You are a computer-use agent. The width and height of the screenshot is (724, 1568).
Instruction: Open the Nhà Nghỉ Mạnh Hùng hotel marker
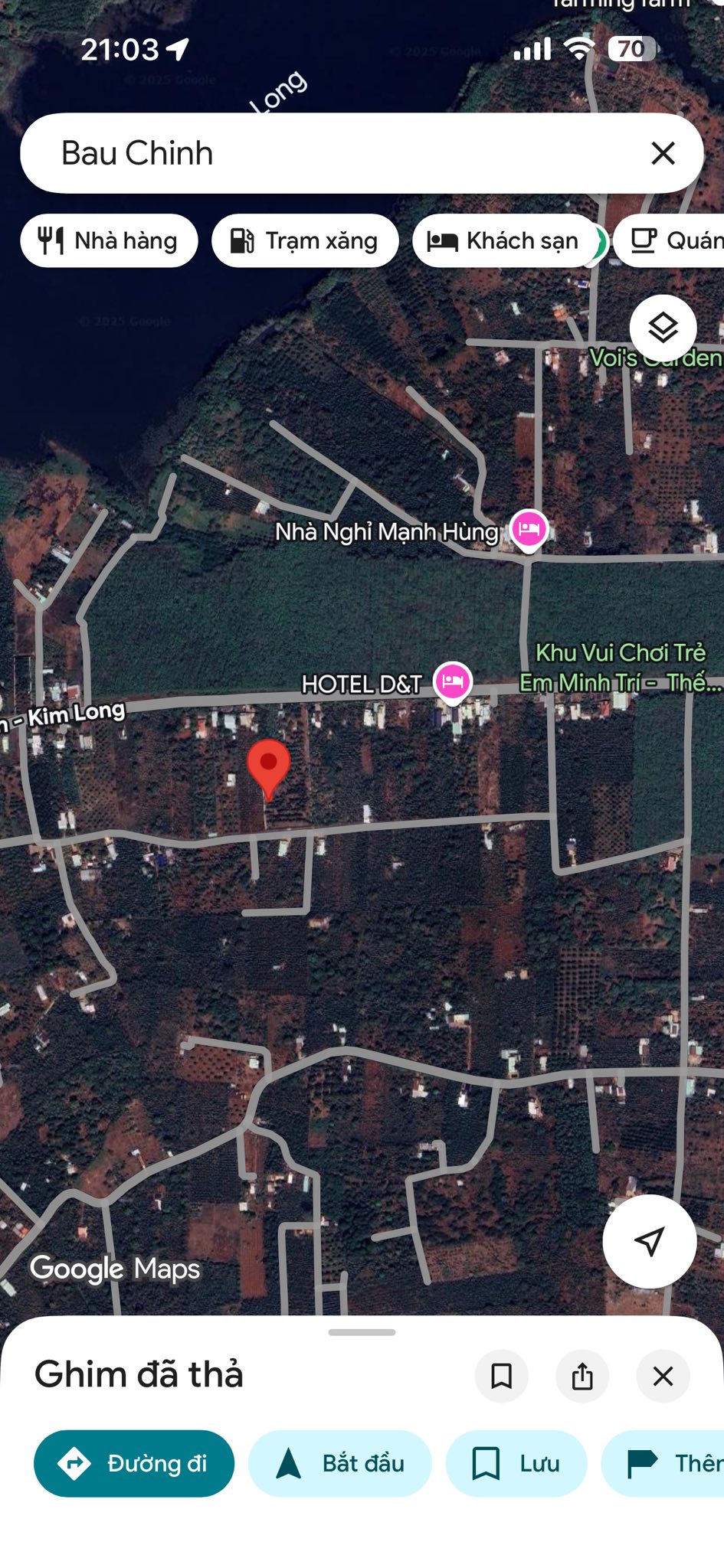(x=529, y=528)
